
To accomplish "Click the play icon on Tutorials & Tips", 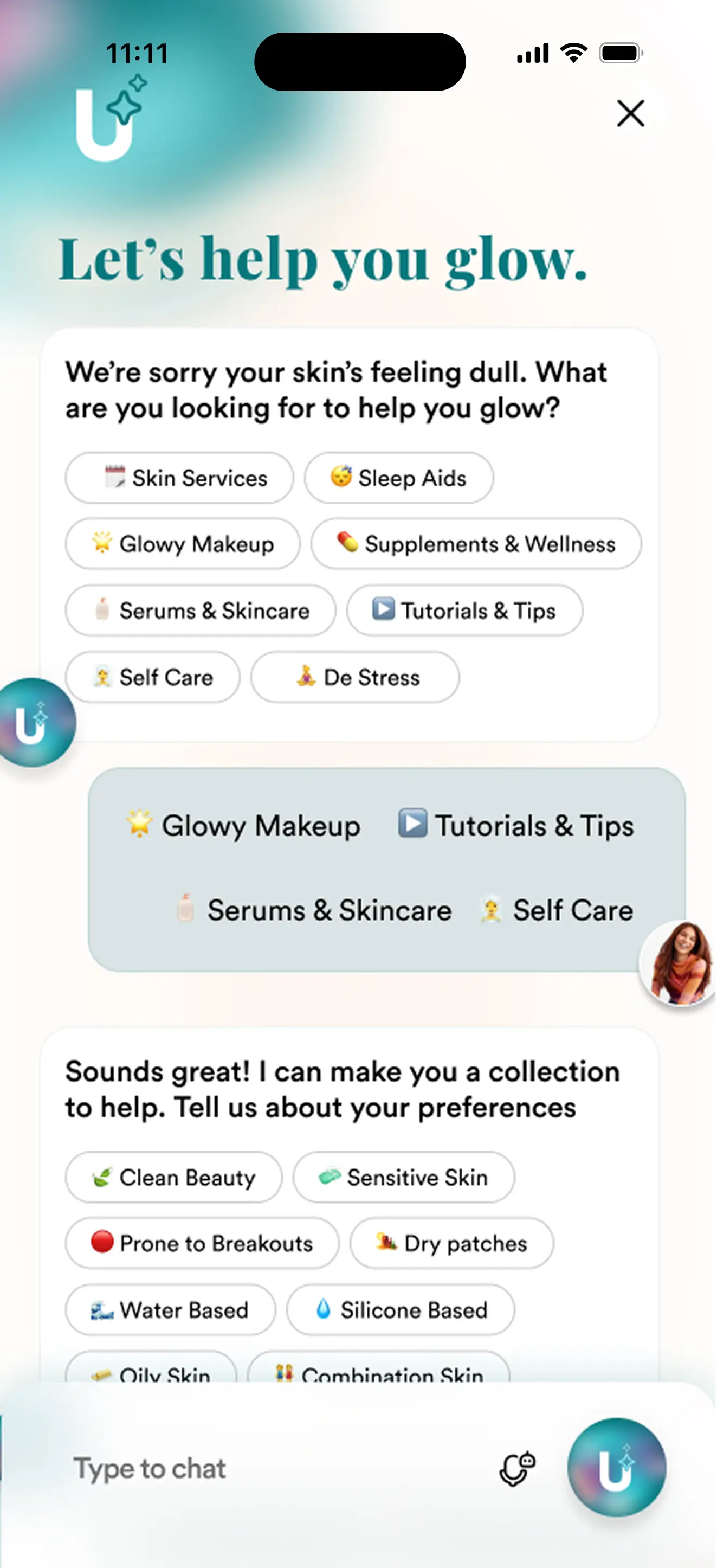I will click(x=385, y=610).
